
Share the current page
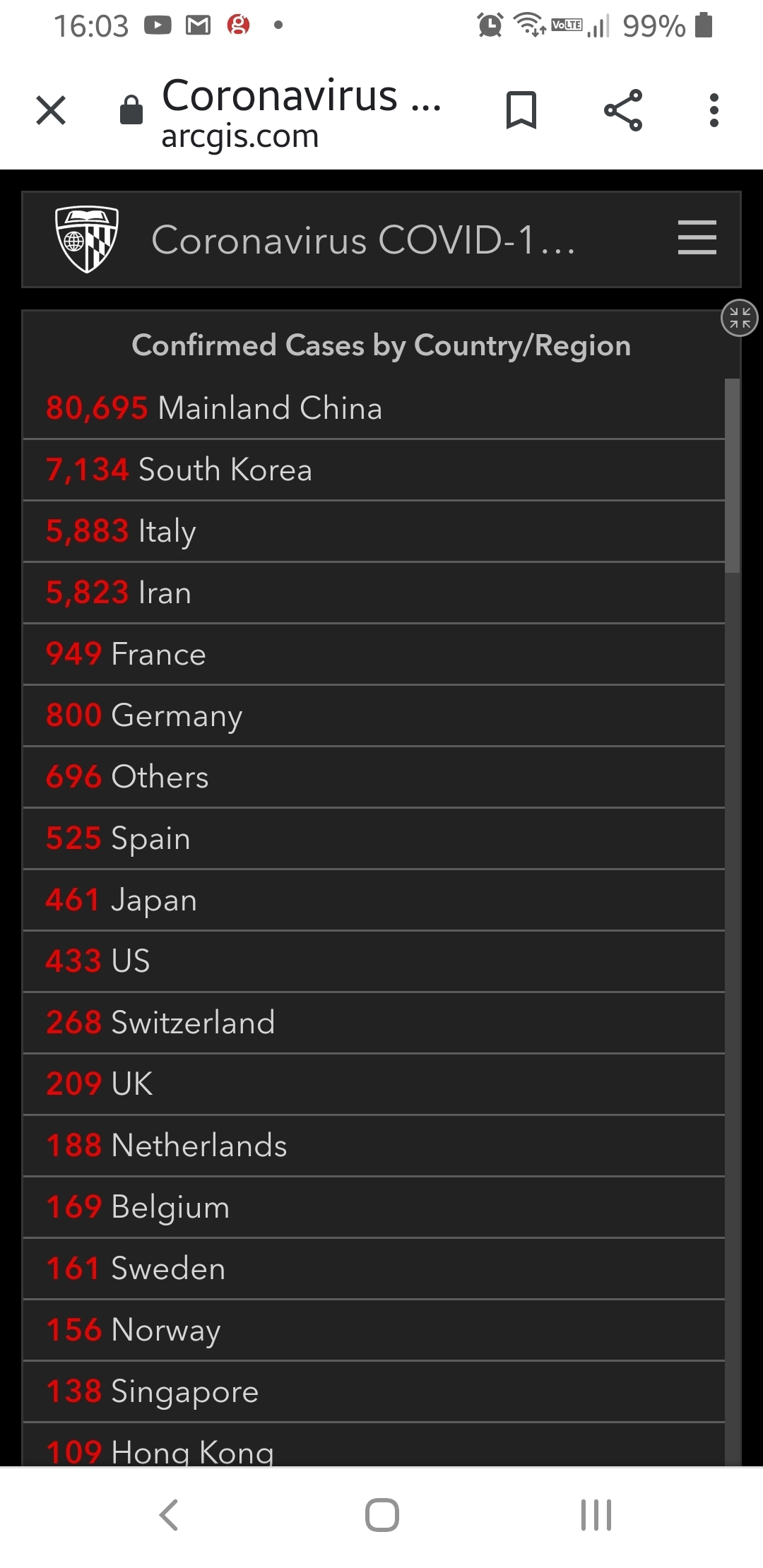(x=623, y=110)
